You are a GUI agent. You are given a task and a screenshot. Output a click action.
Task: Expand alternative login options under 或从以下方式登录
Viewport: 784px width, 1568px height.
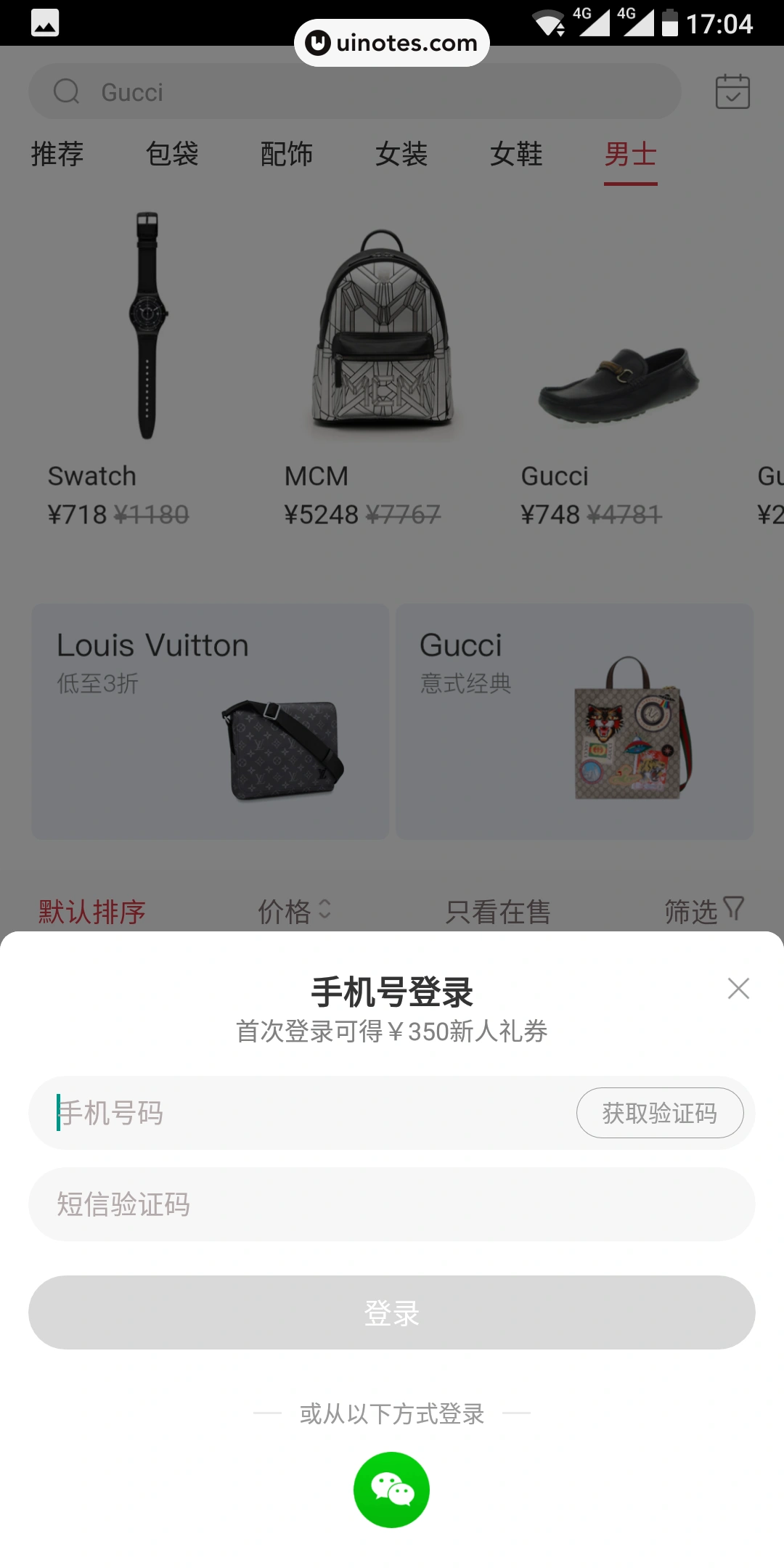pos(392,1414)
